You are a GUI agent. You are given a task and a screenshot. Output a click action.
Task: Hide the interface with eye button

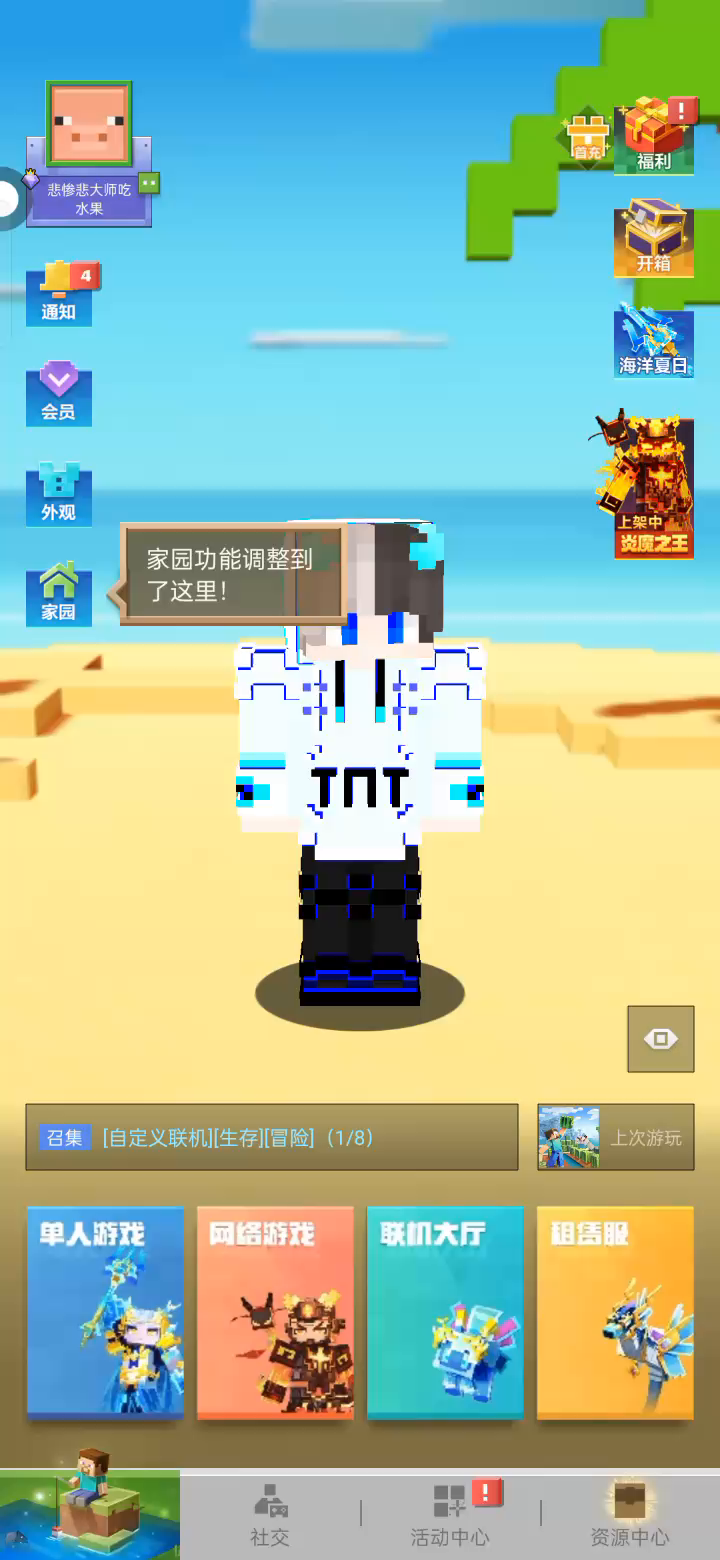[661, 1039]
